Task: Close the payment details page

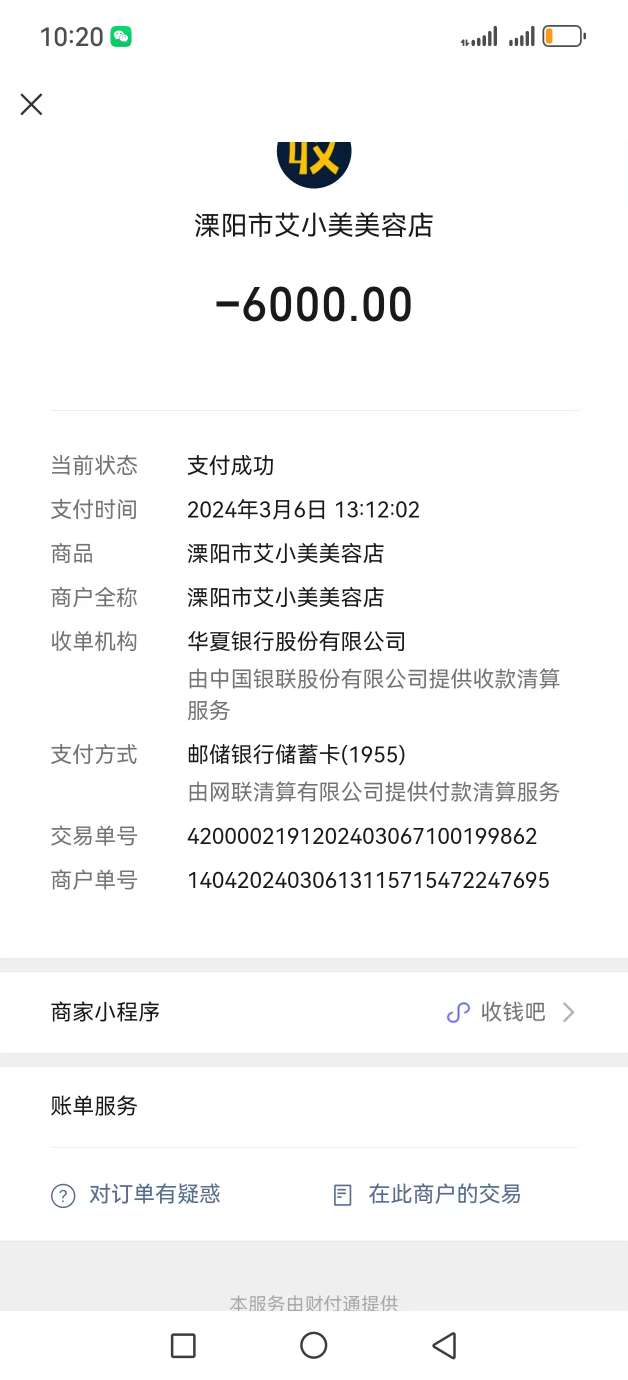Action: 32,104
